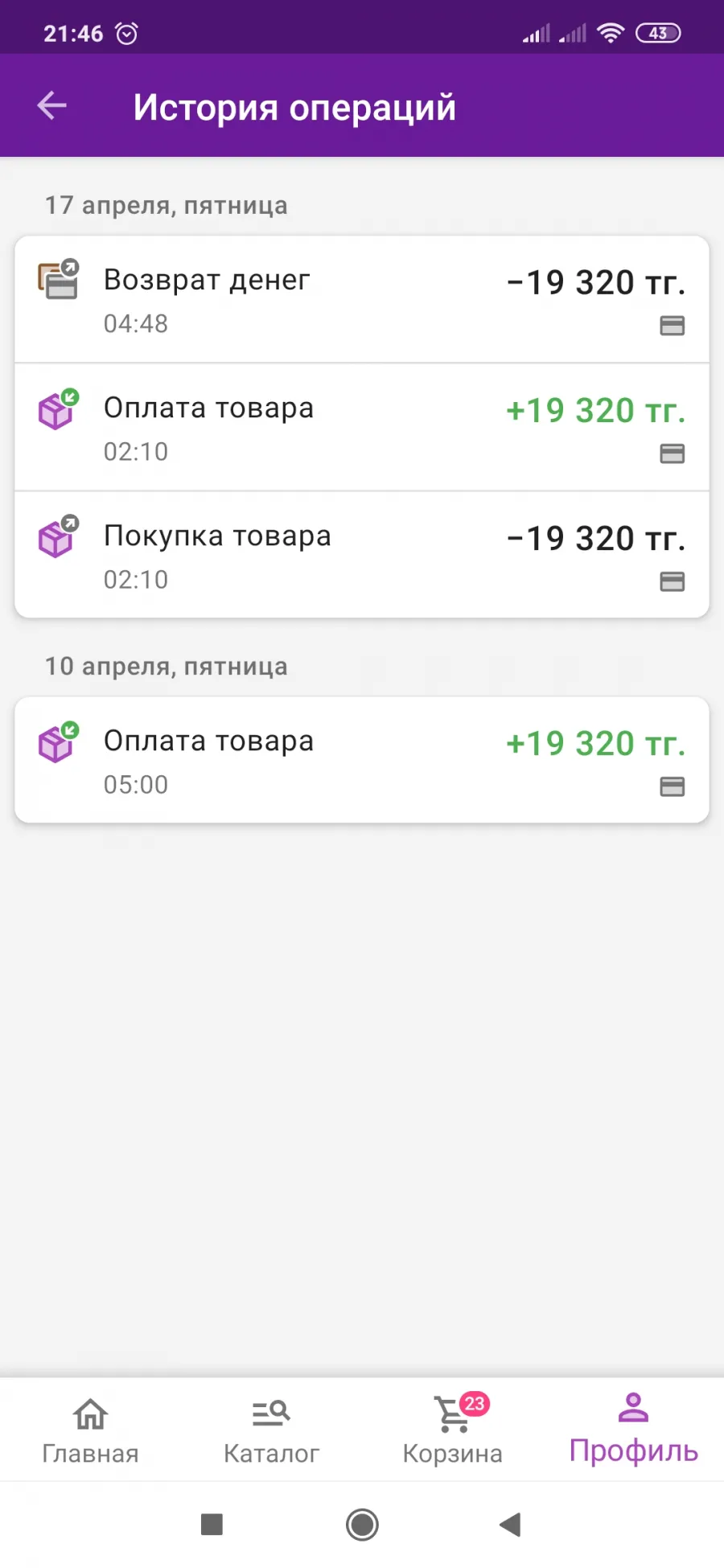Switch to the Каталог tab
Image resolution: width=724 pixels, height=1568 pixels.
[x=271, y=1430]
